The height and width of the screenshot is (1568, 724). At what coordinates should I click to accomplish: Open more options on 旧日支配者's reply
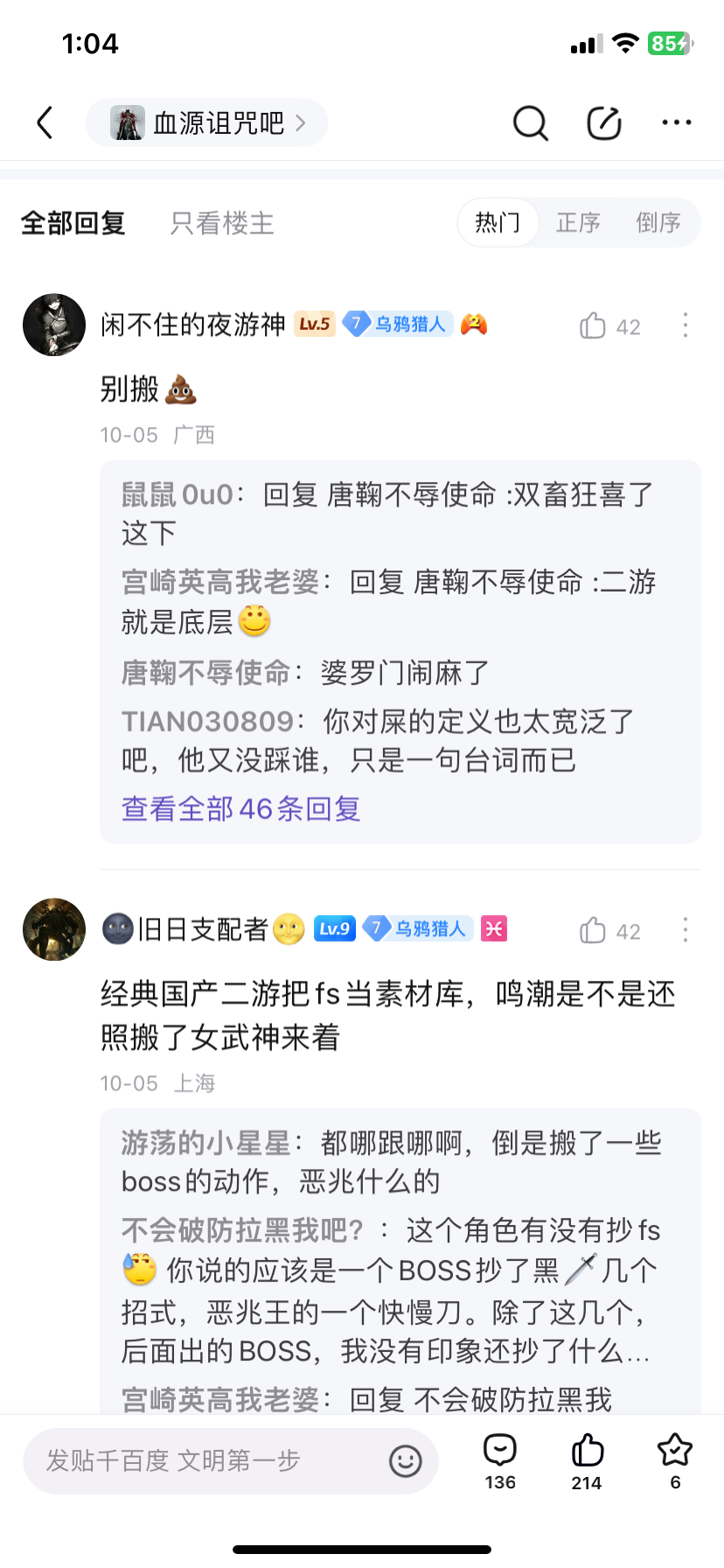[685, 930]
